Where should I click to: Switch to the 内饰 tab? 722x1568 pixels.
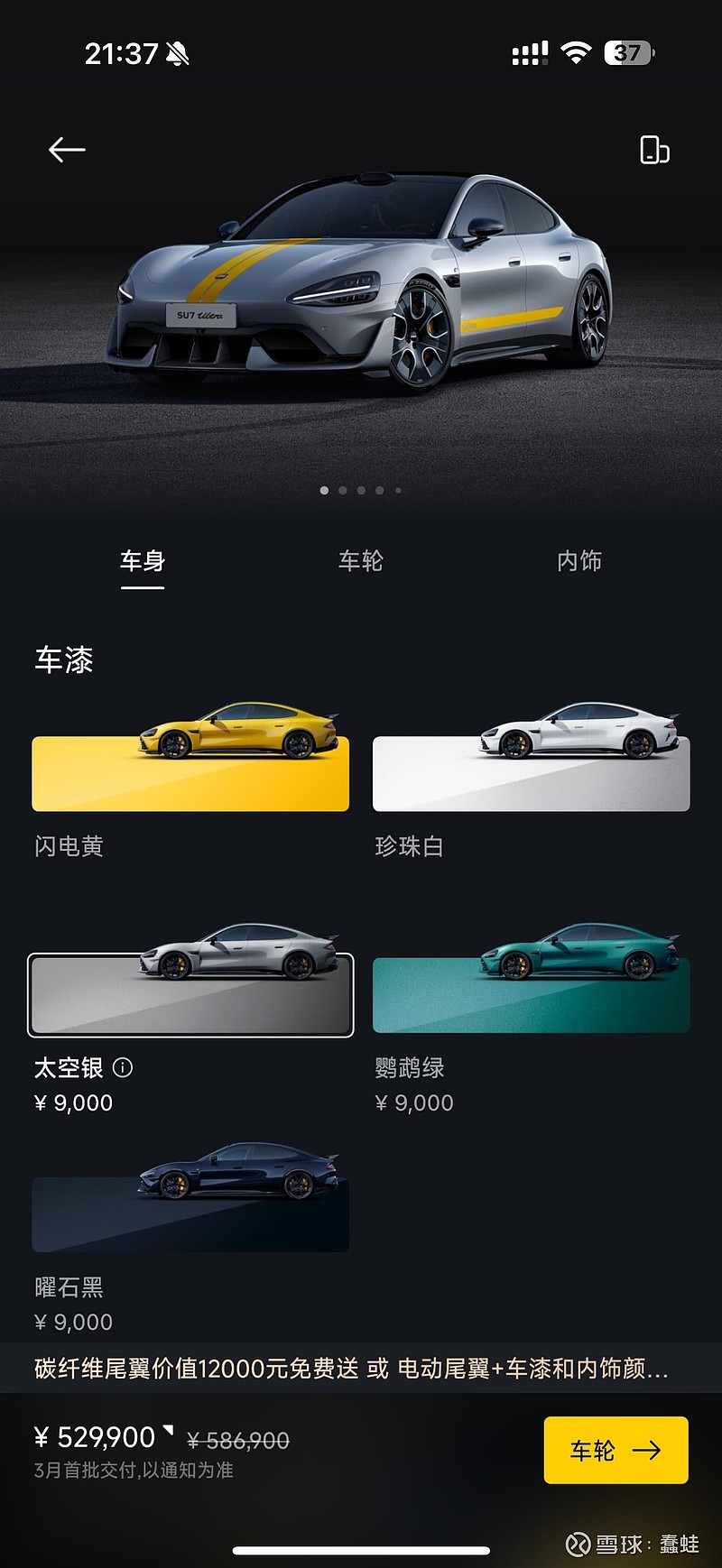click(579, 561)
